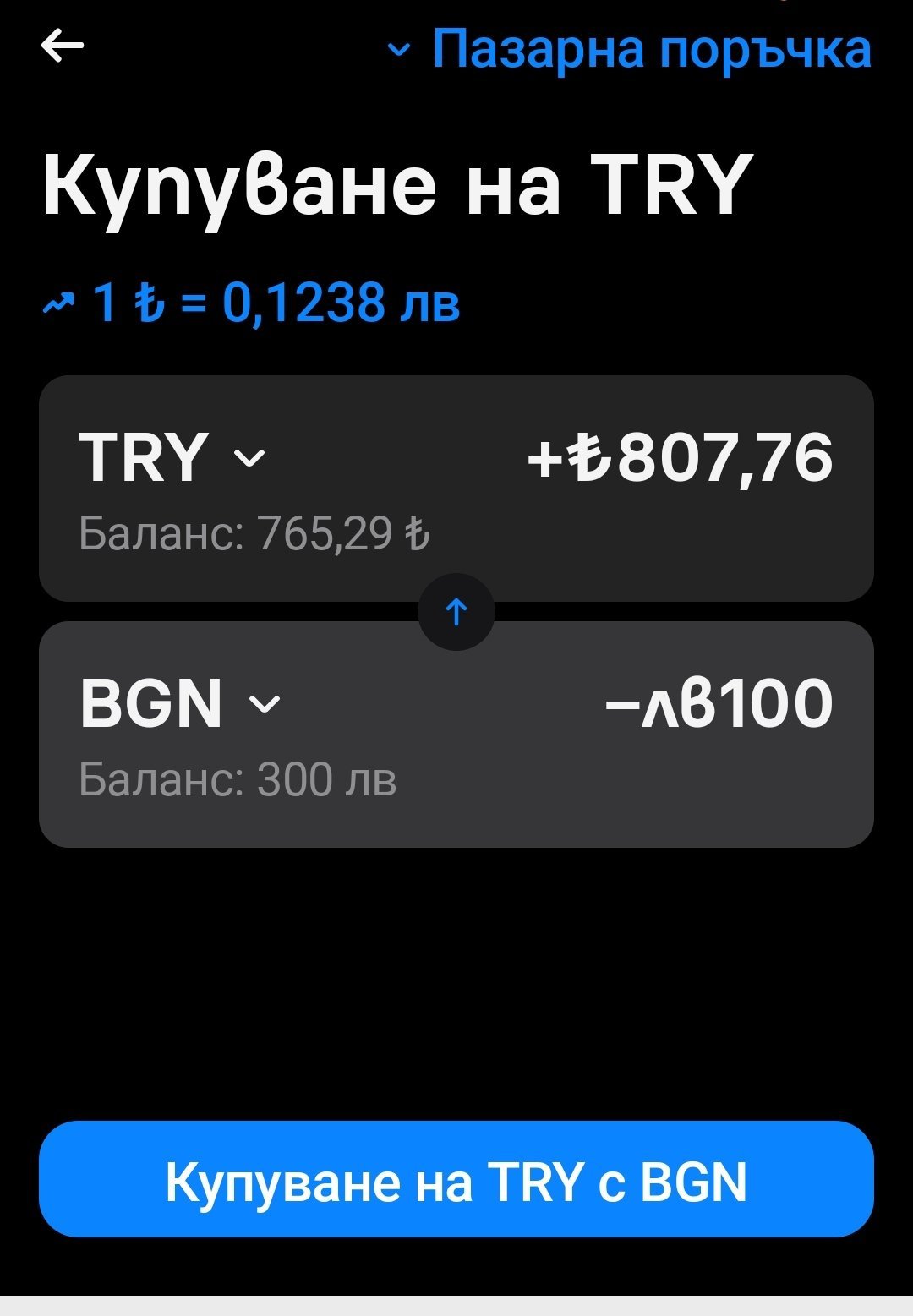
Task: Open the 1 ₺ = 0,1238 лв rate details
Action: pos(252,303)
